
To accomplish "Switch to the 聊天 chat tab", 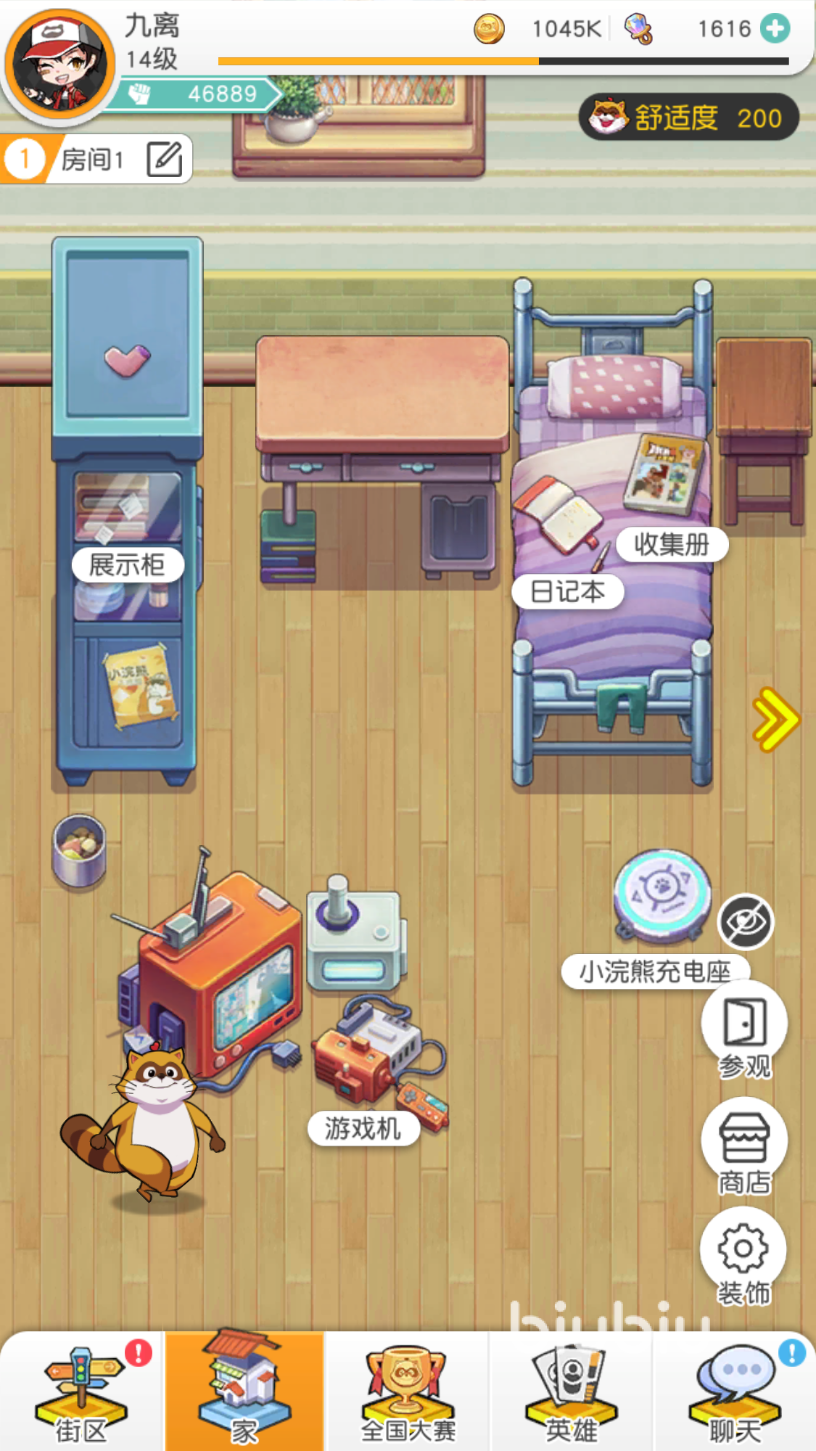I will 735,1393.
